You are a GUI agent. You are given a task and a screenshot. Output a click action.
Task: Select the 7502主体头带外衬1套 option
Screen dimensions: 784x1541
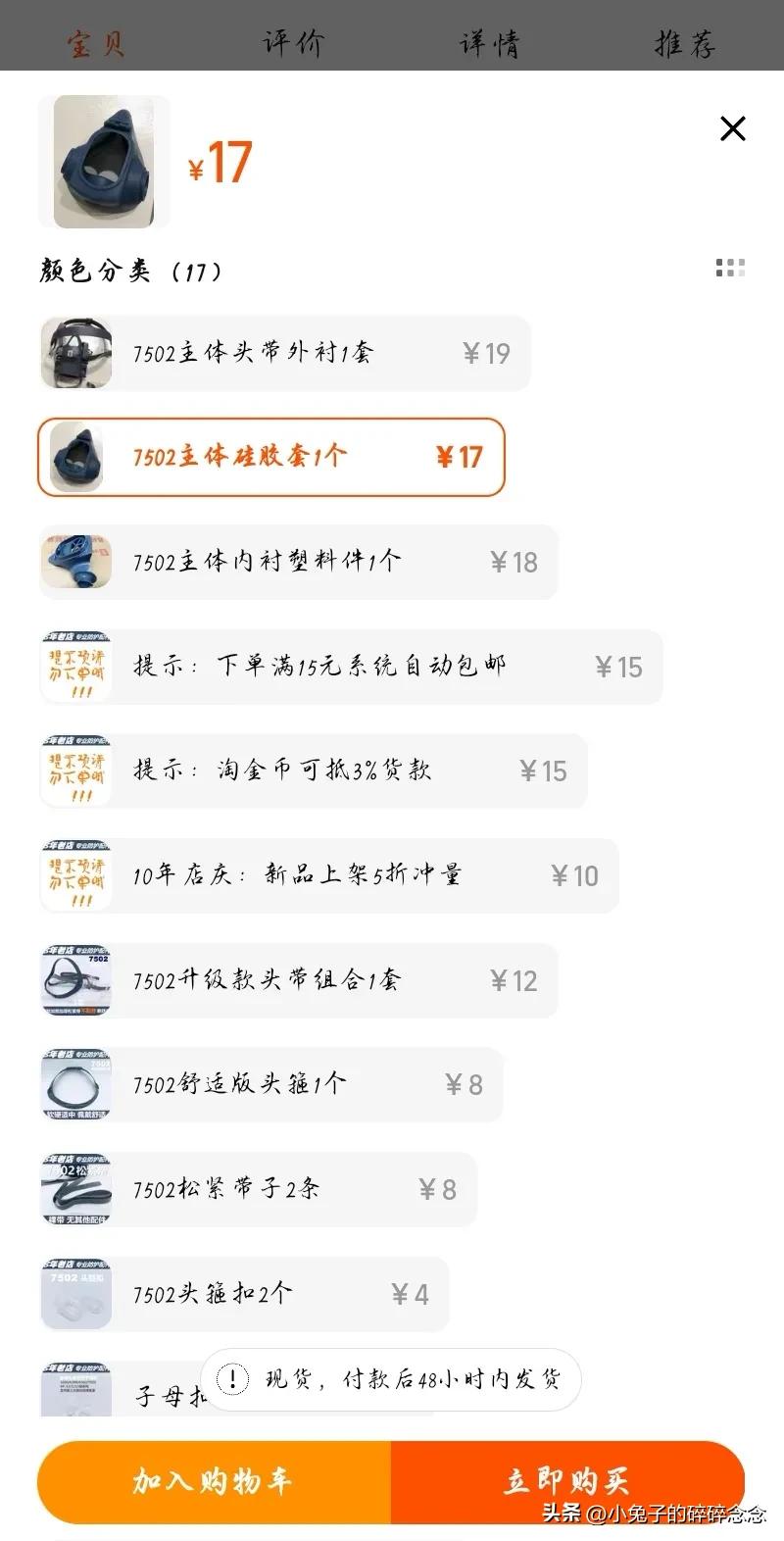[x=284, y=354]
